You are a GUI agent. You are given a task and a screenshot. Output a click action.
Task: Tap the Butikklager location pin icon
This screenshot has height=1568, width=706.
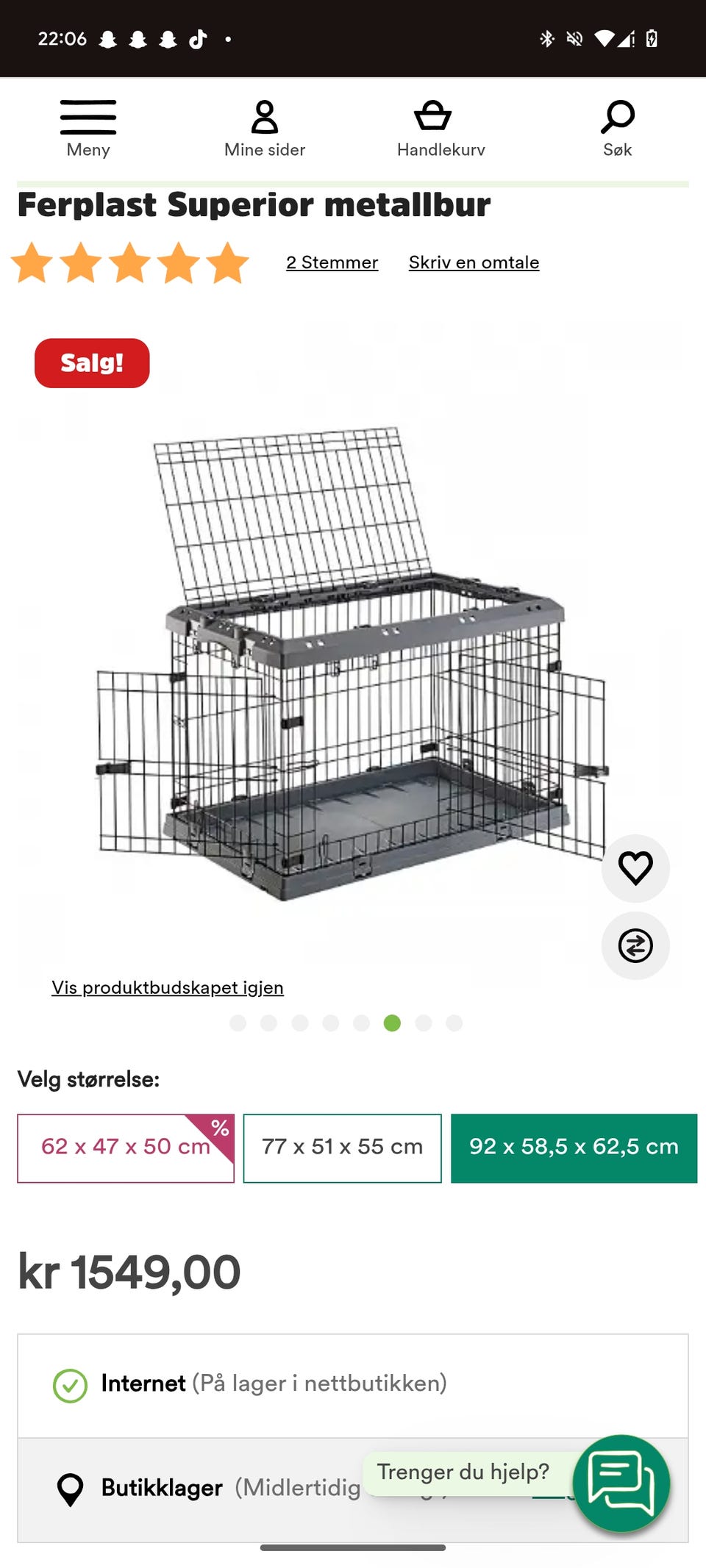70,1486
